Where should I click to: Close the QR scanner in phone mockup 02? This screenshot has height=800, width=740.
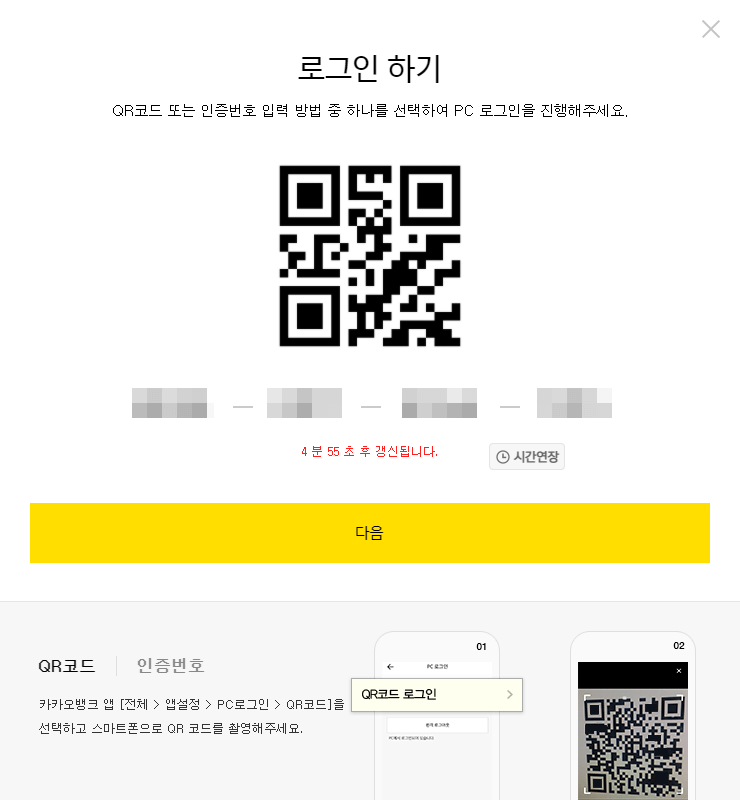pos(678,671)
